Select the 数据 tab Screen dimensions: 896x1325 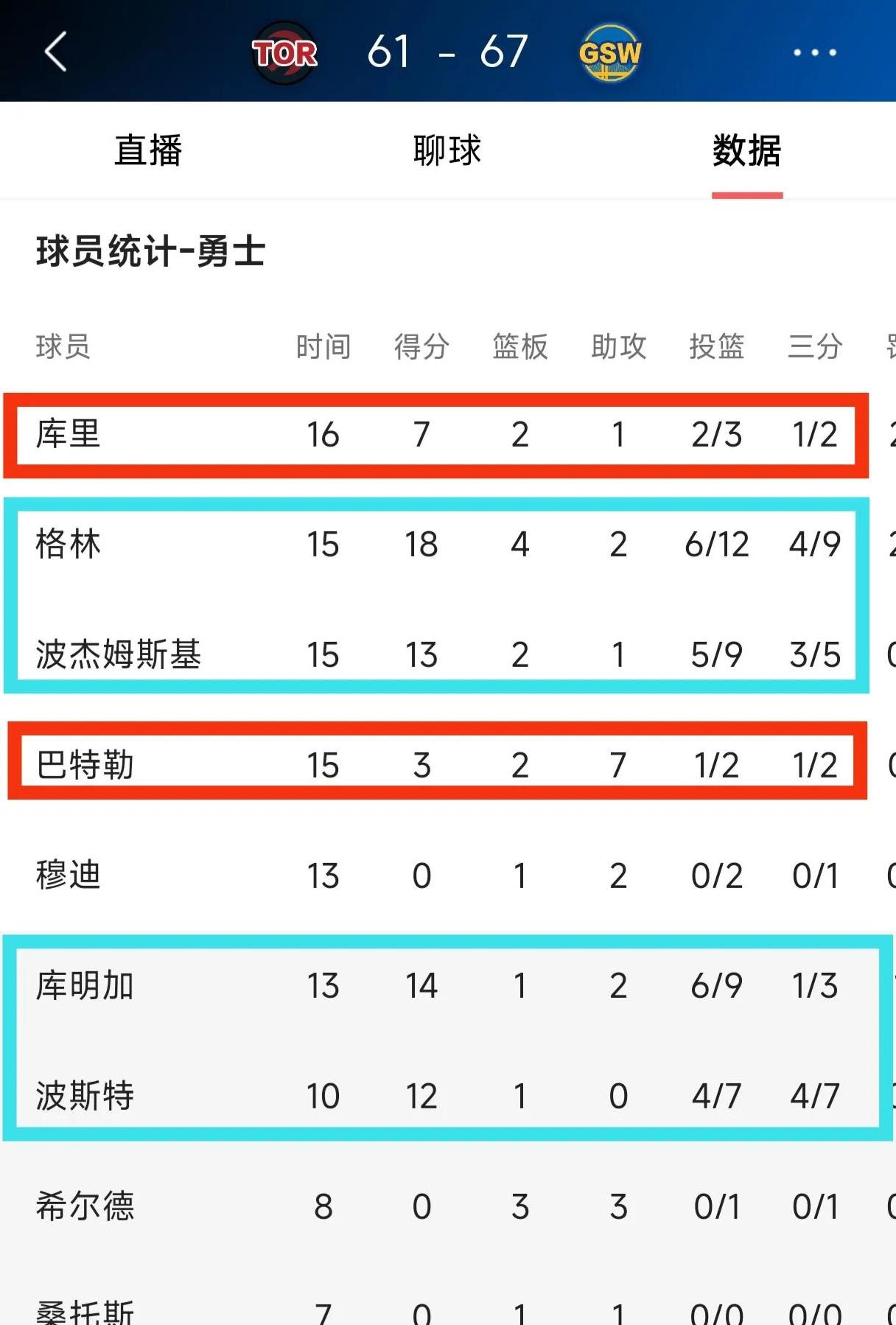pyautogui.click(x=746, y=150)
